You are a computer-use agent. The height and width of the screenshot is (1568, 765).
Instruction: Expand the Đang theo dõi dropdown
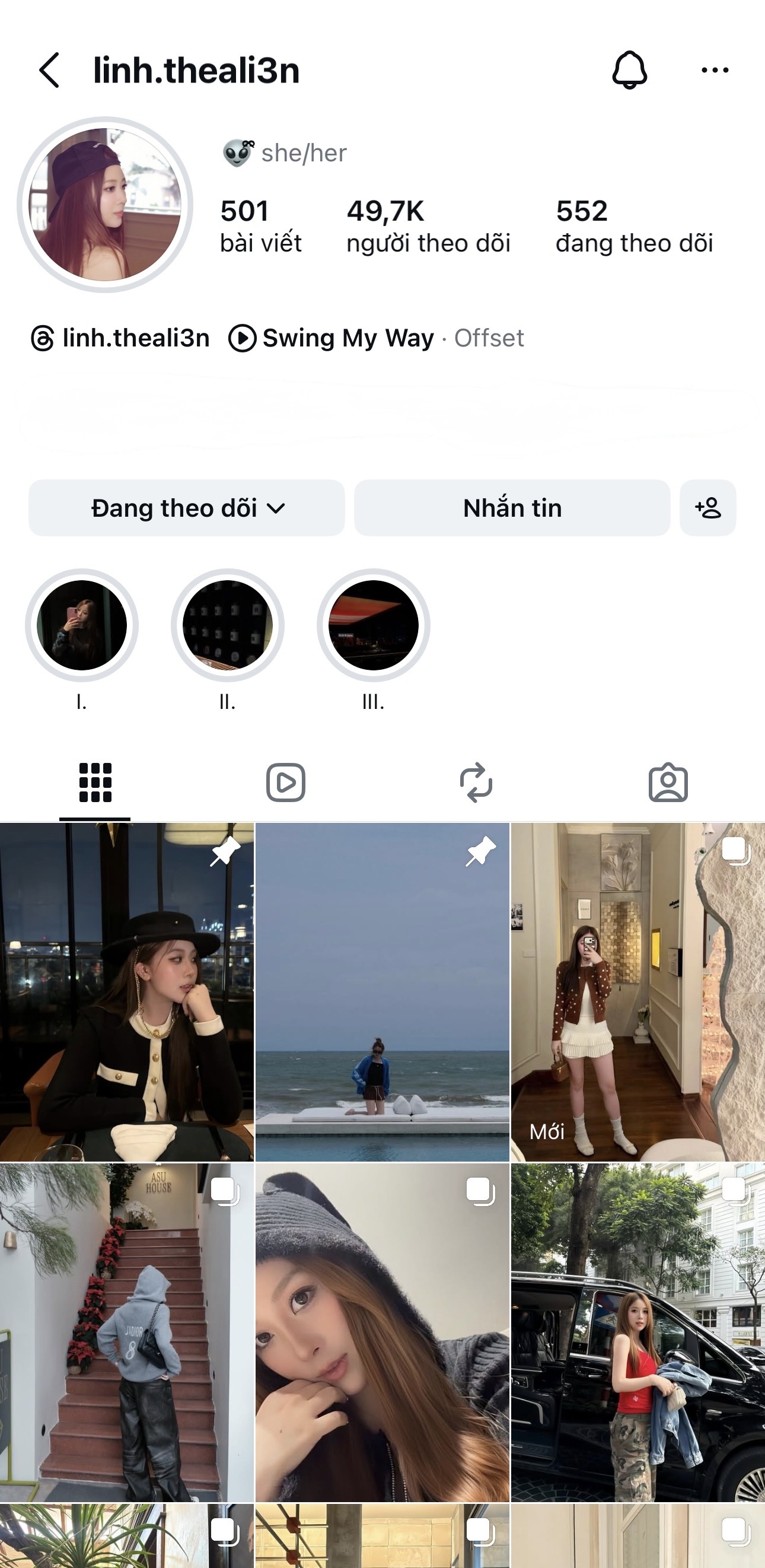(187, 508)
